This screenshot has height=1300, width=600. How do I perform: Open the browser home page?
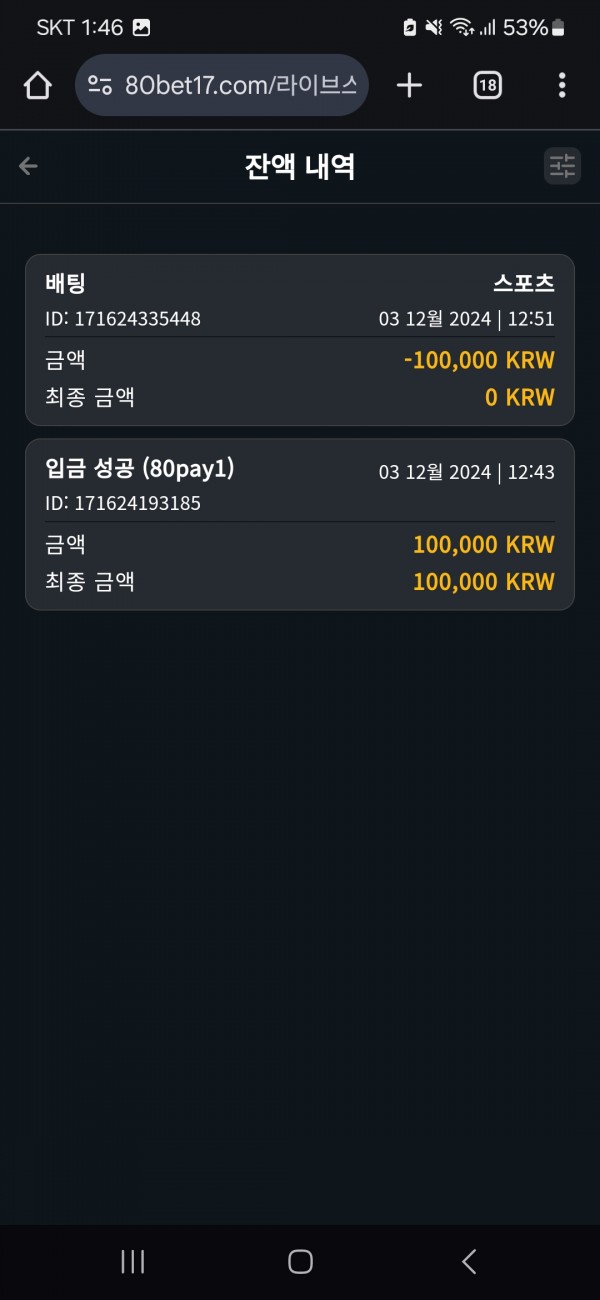click(x=37, y=86)
